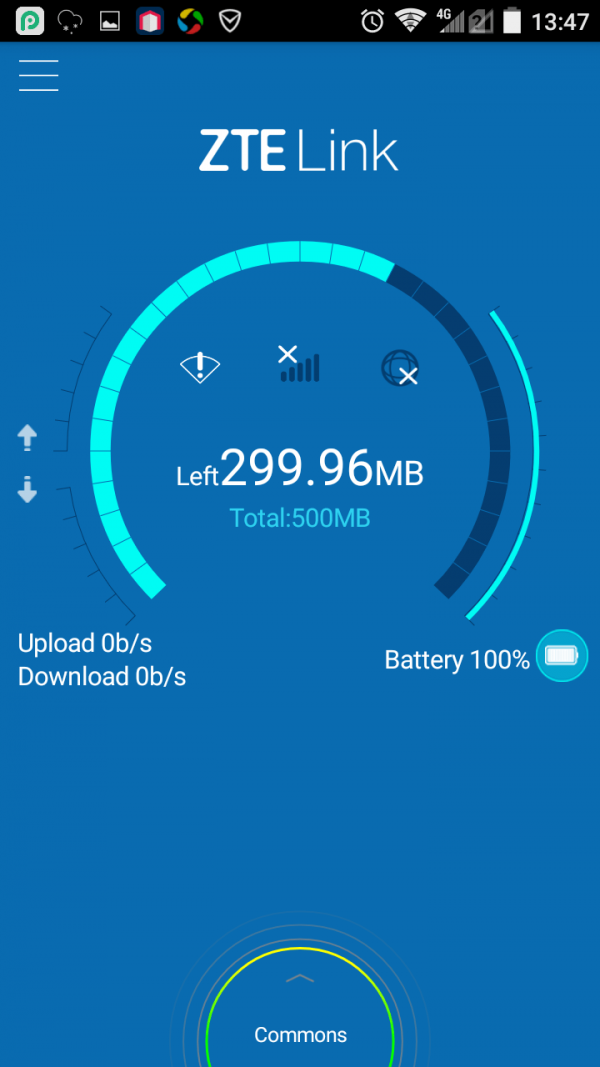This screenshot has width=600, height=1067.
Task: Open the battery status icon
Action: coord(561,656)
